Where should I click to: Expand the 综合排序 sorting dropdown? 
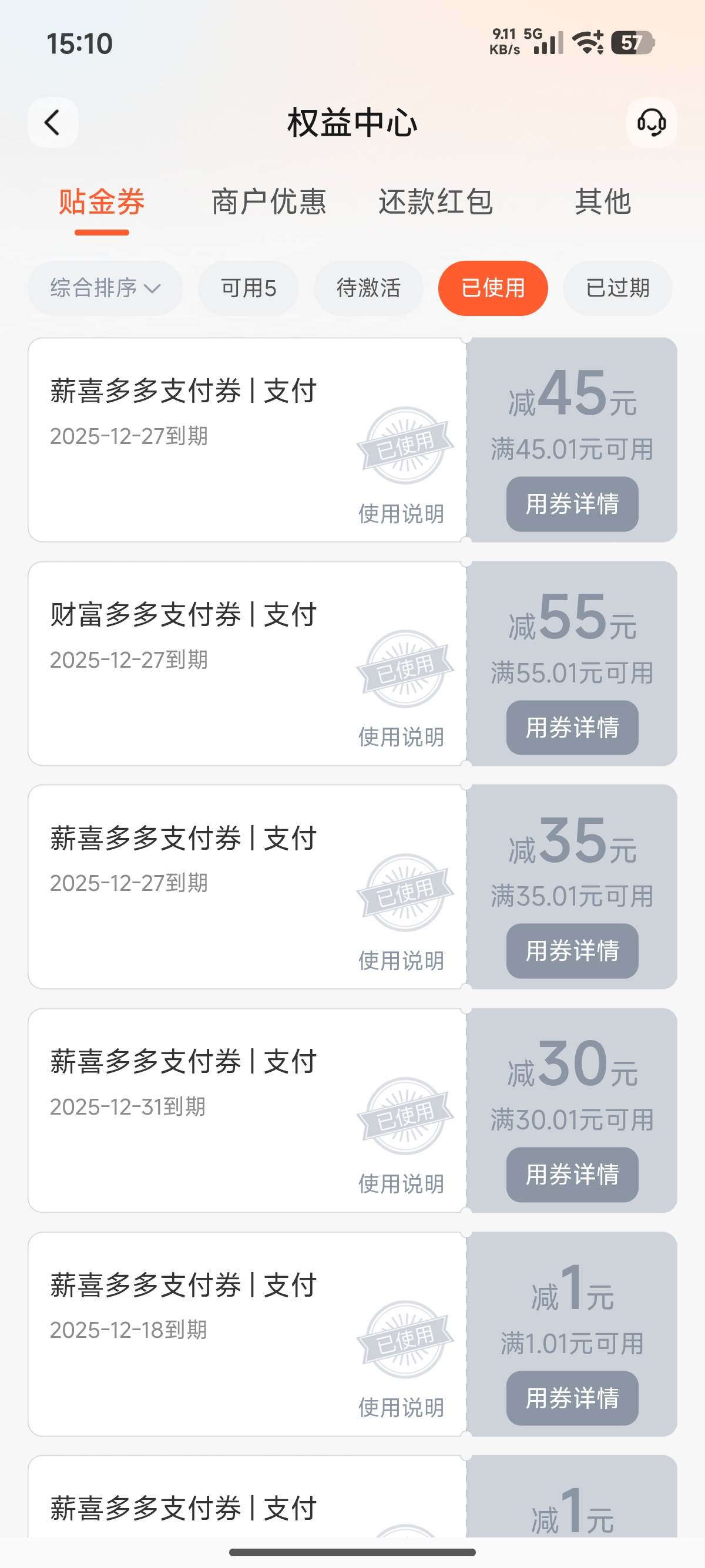pyautogui.click(x=105, y=288)
